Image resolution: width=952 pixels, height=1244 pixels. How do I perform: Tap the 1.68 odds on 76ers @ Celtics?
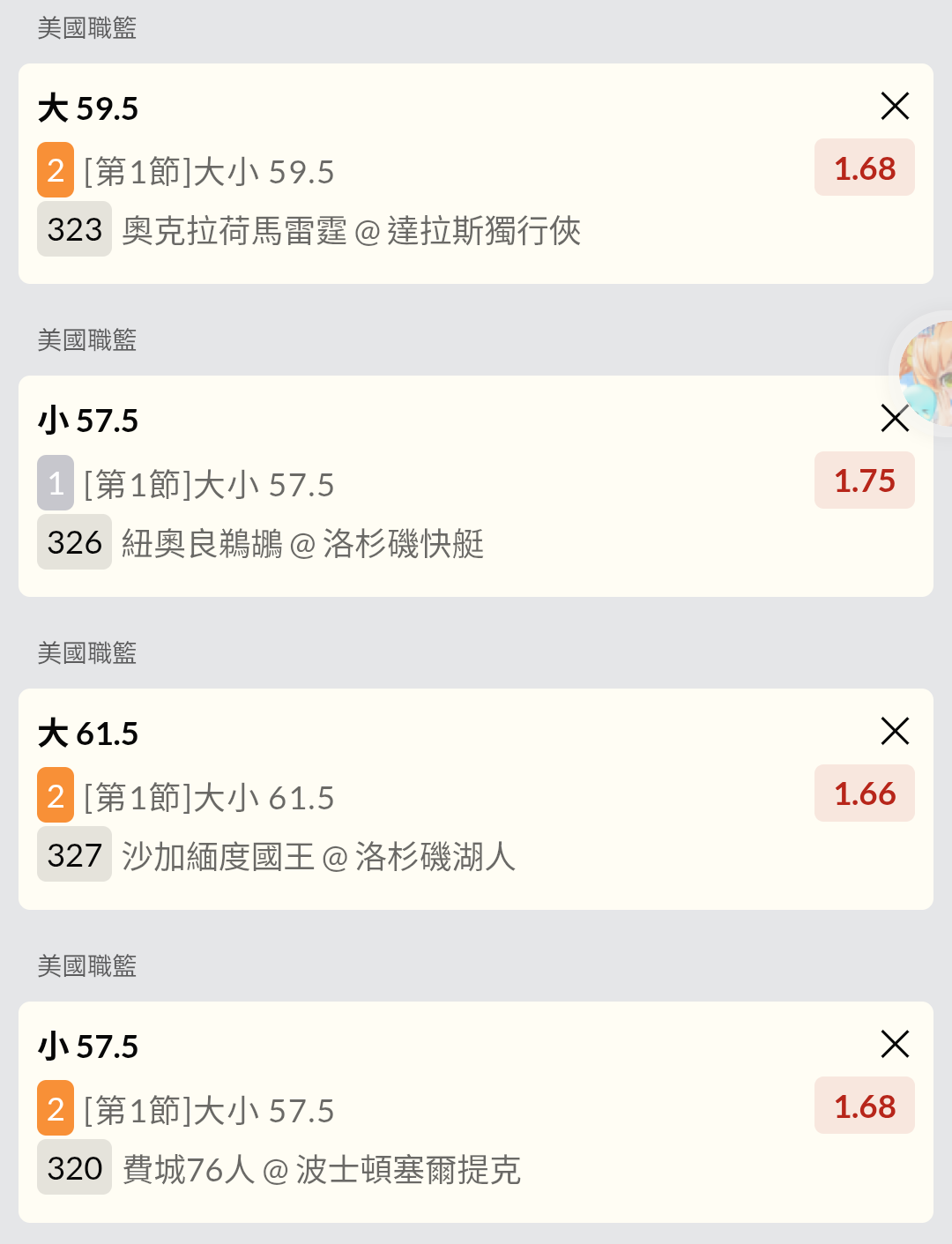click(864, 1106)
